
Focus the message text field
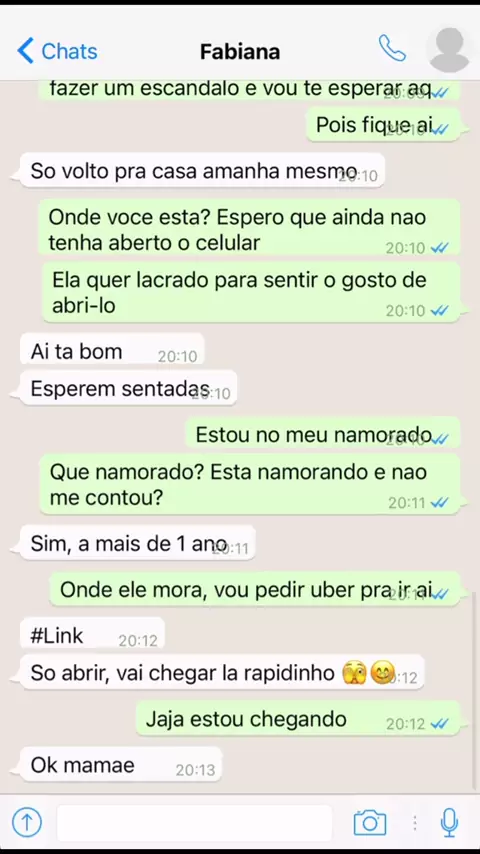[195, 822]
